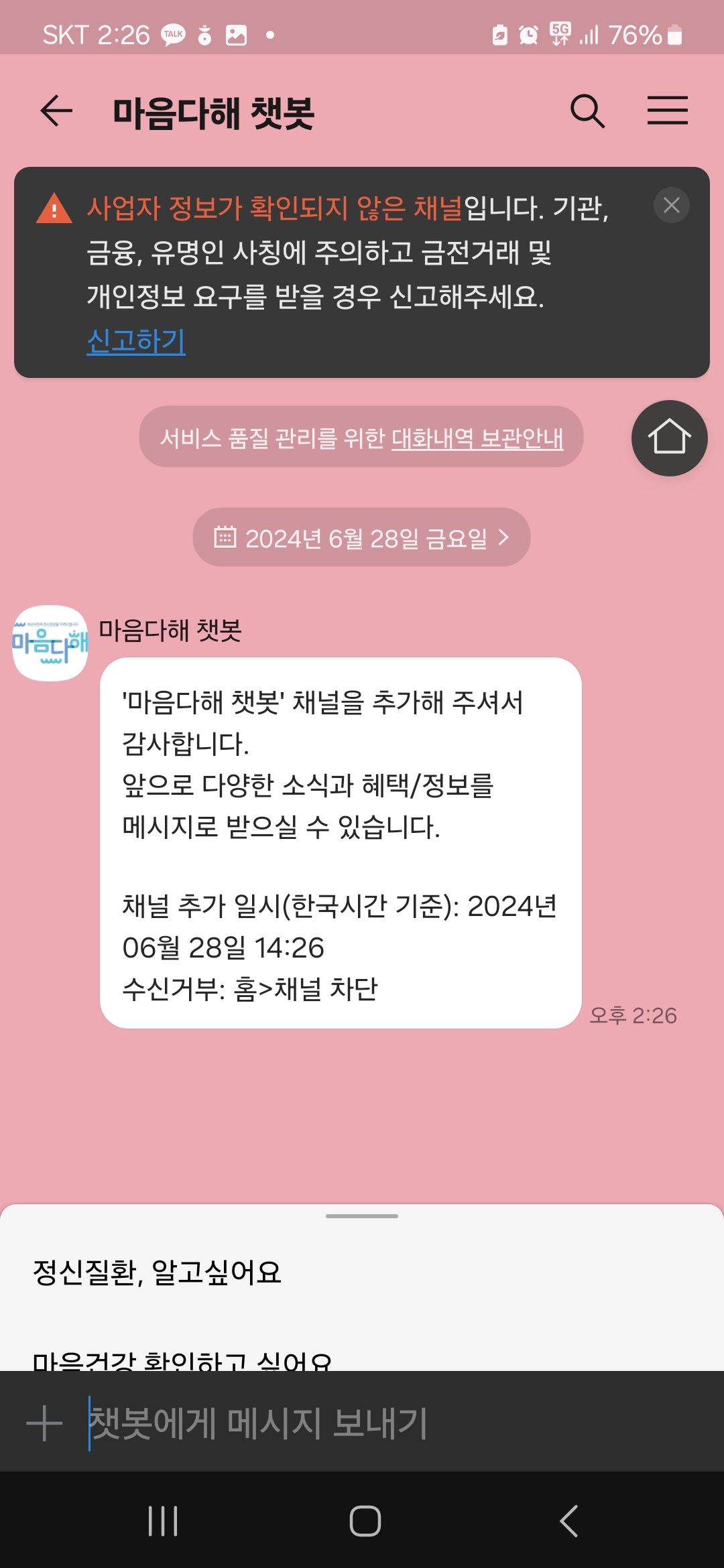Tap the 신고하기 link
This screenshot has height=1568, width=724.
pos(136,341)
